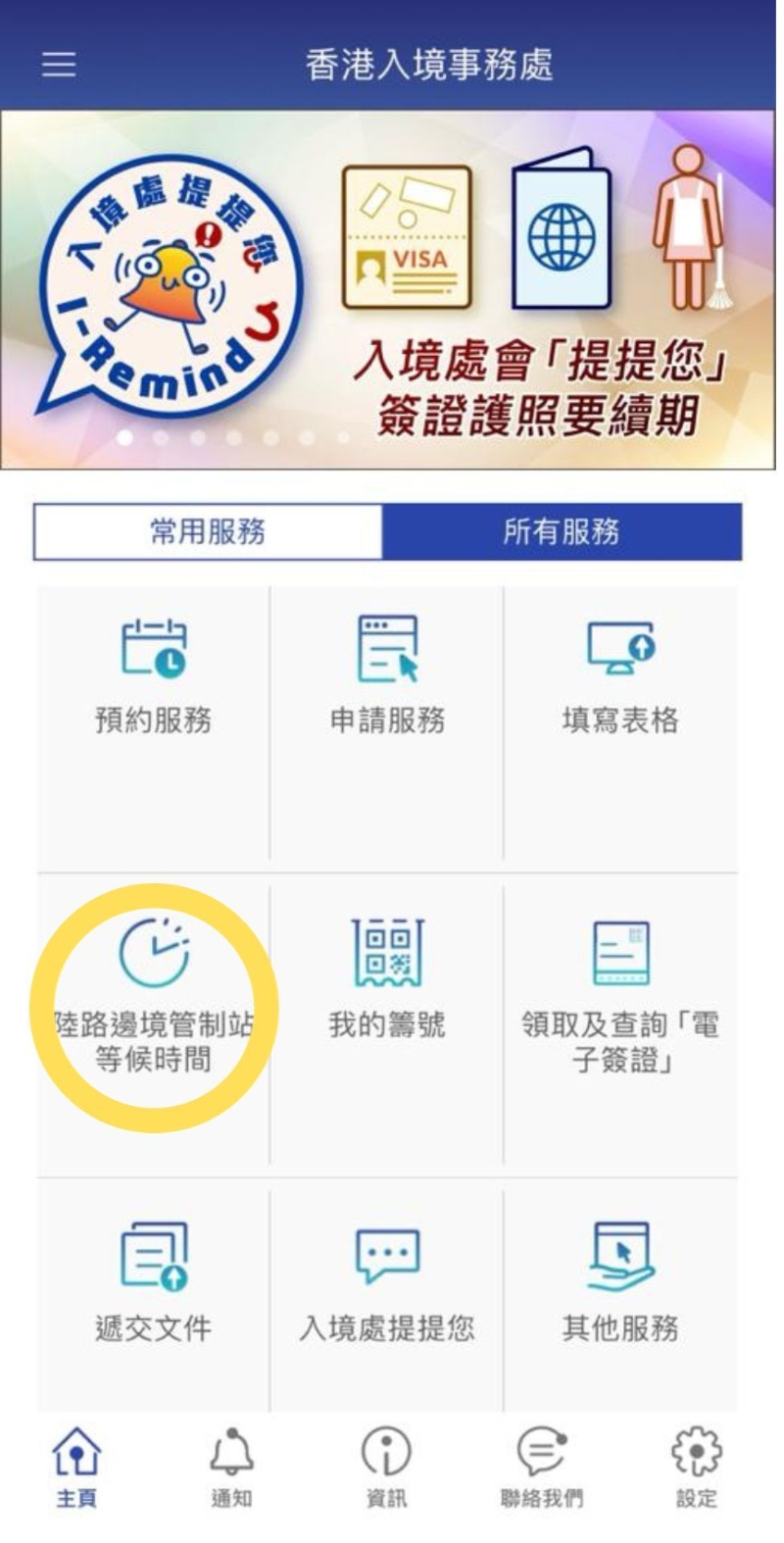This screenshot has height=1543, width=784.
Task: Tap the I-Remind visa renewal banner
Action: tap(392, 279)
